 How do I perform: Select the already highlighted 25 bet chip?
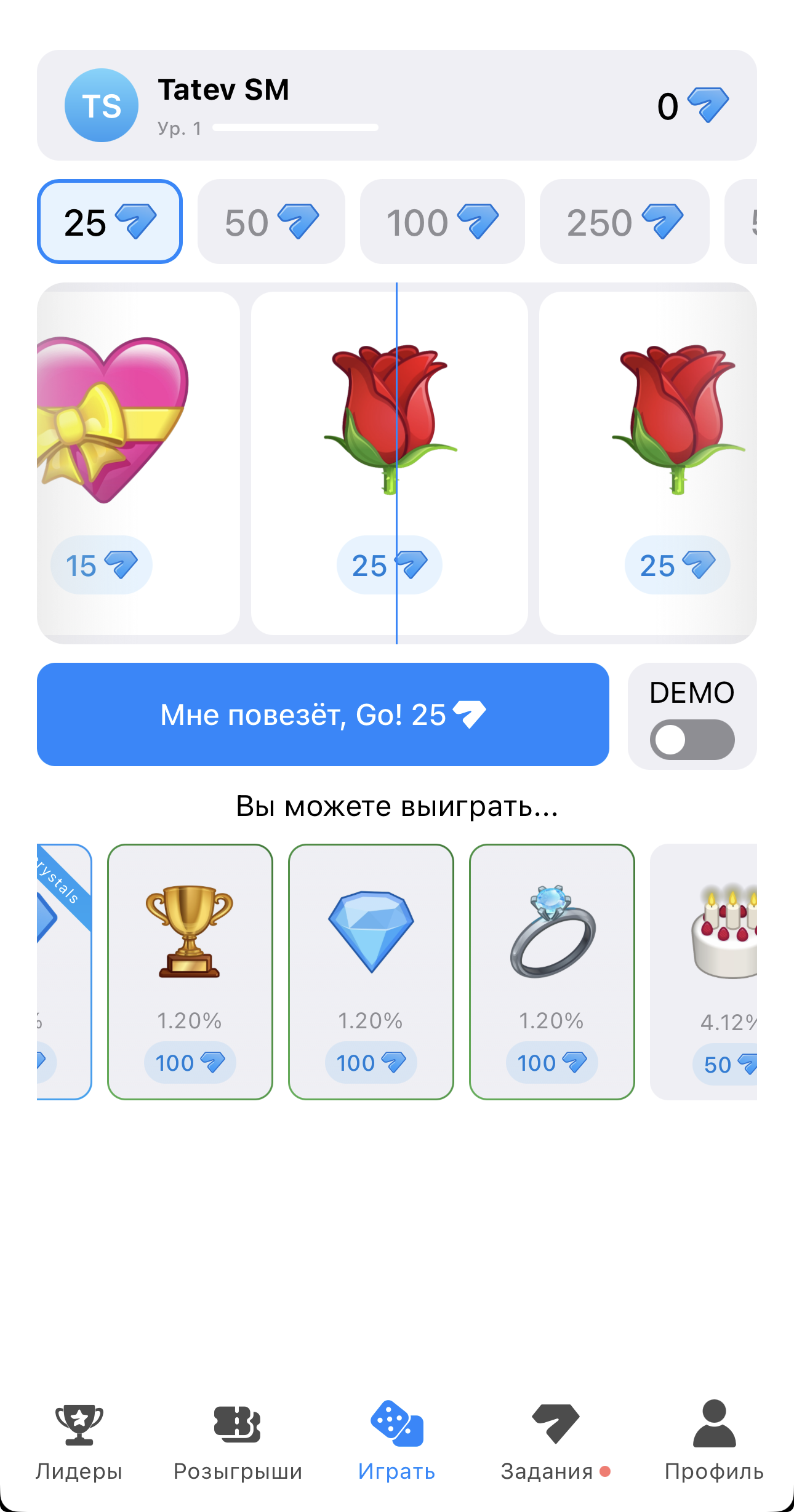(109, 221)
